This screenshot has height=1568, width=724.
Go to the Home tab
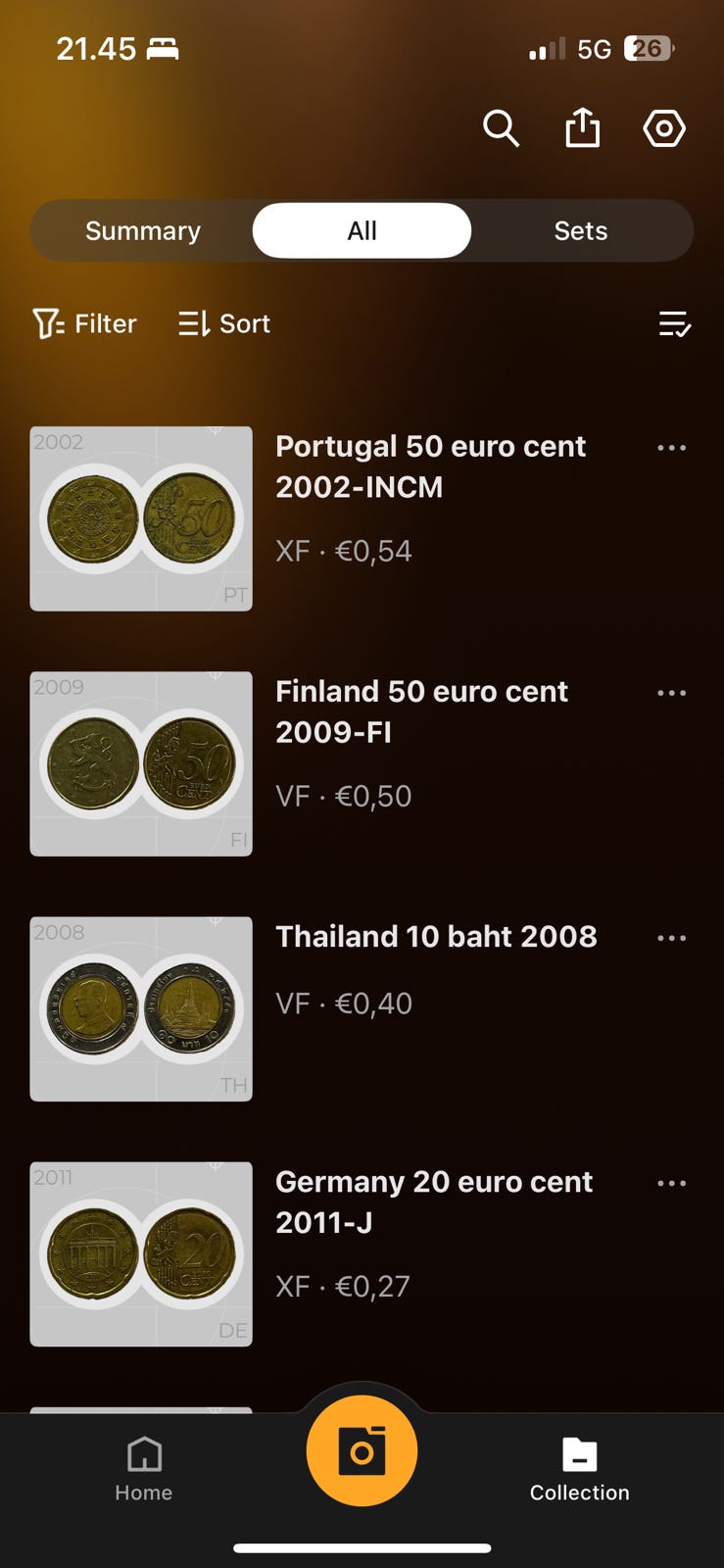coord(144,1469)
